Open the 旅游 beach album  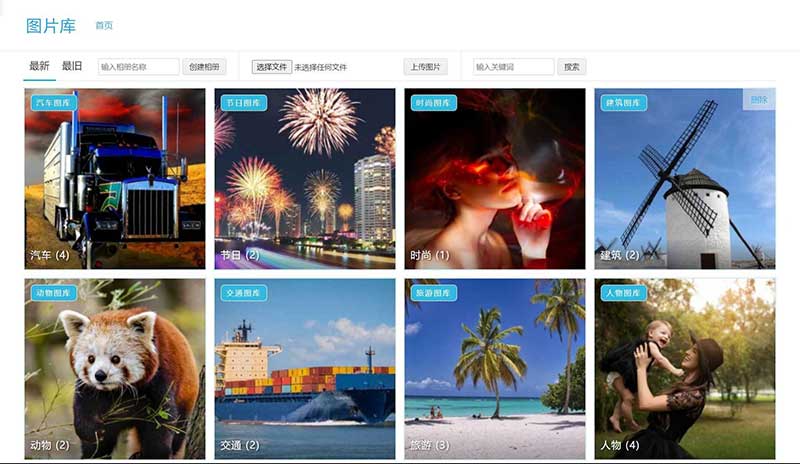click(495, 370)
